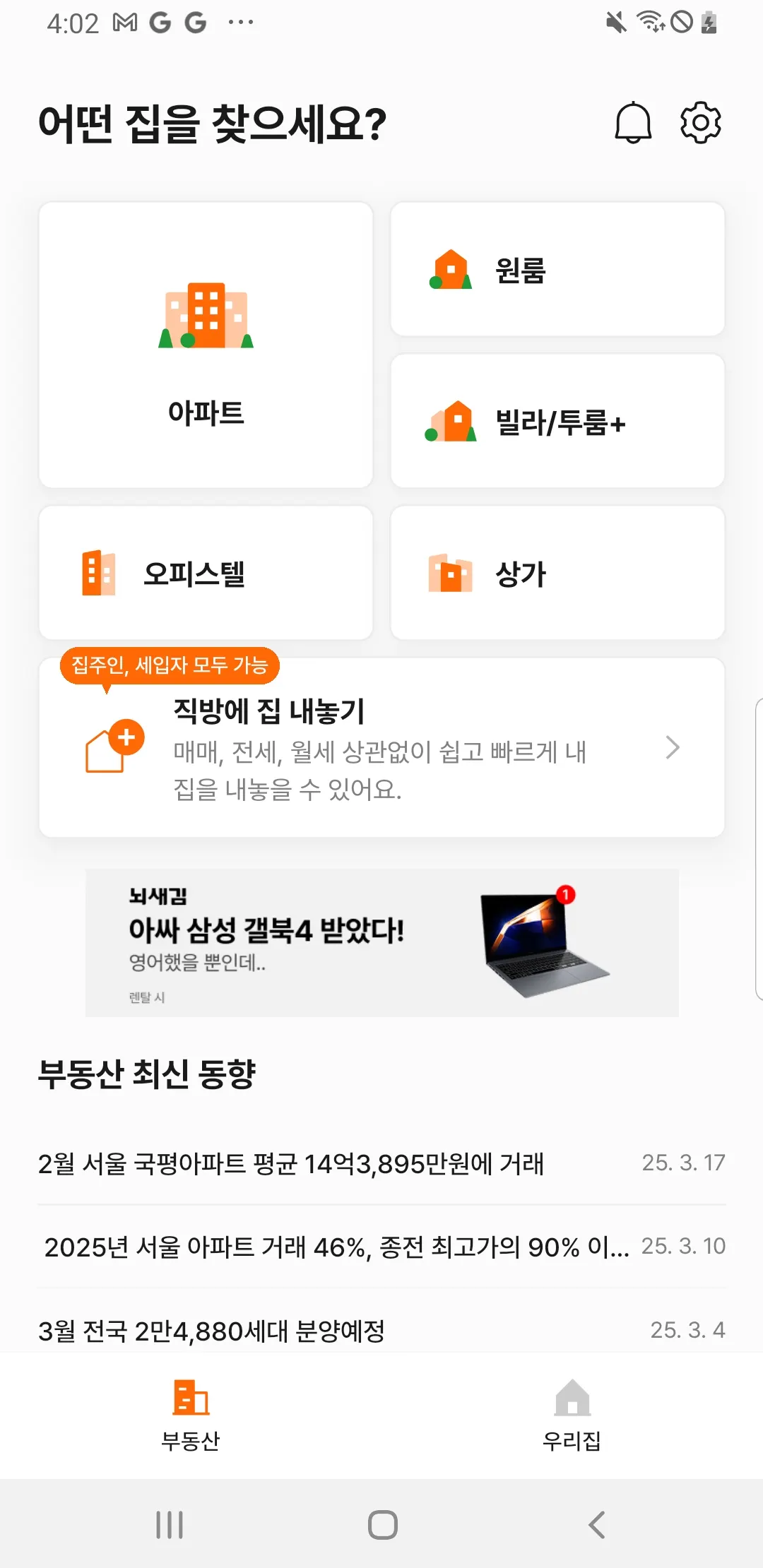
Task: Tap the 삼성 갤북4 ad banner
Action: click(381, 943)
